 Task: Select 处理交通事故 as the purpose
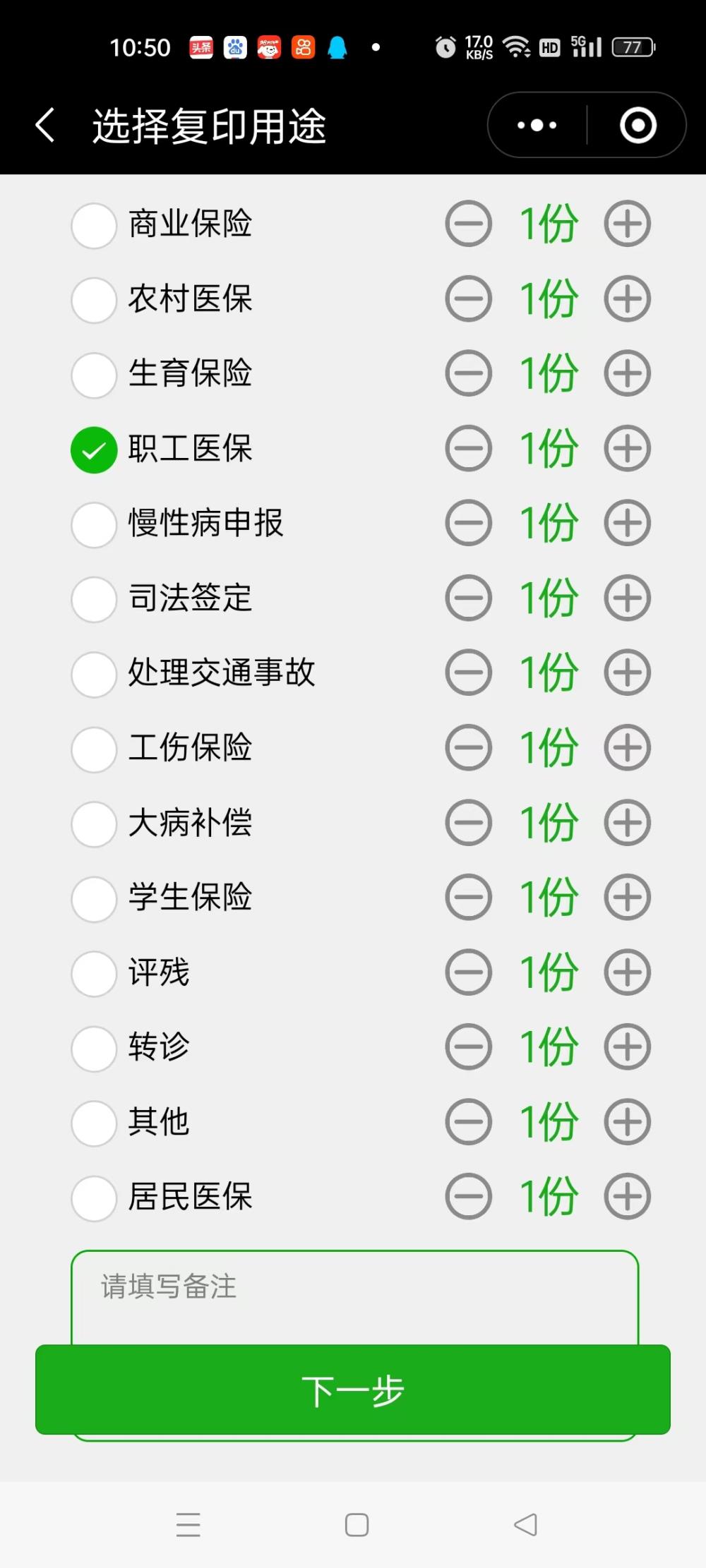click(94, 674)
